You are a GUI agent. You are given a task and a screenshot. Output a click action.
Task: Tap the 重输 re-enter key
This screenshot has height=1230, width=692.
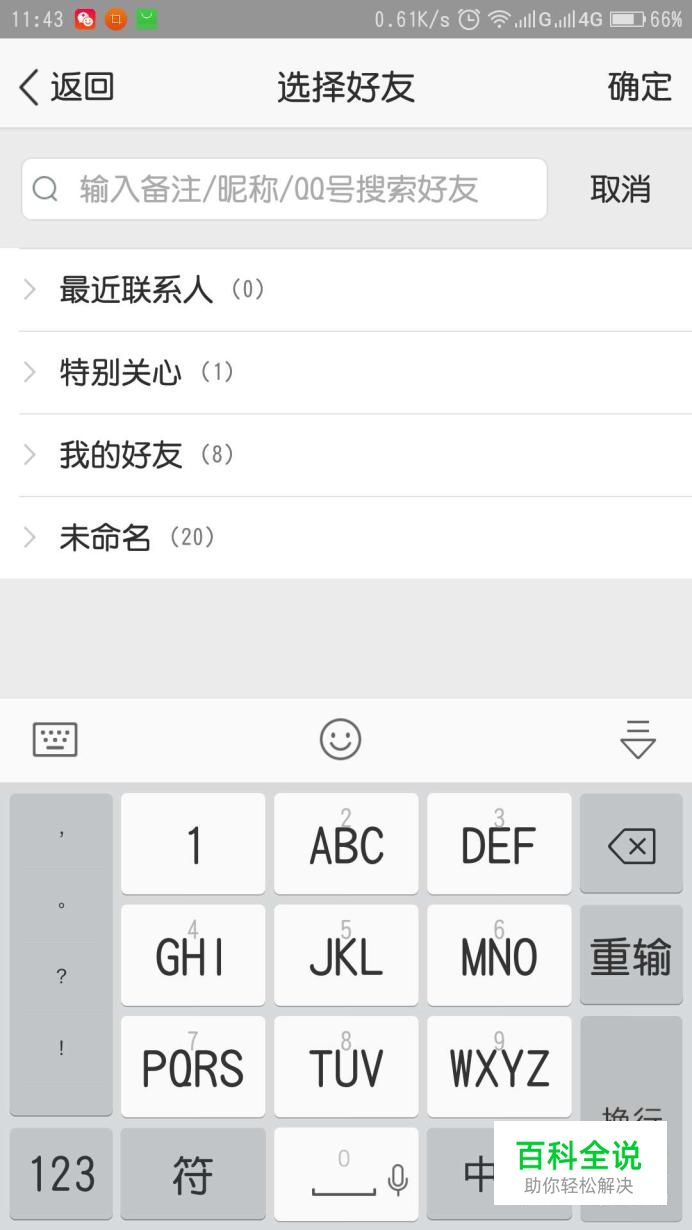click(631, 956)
